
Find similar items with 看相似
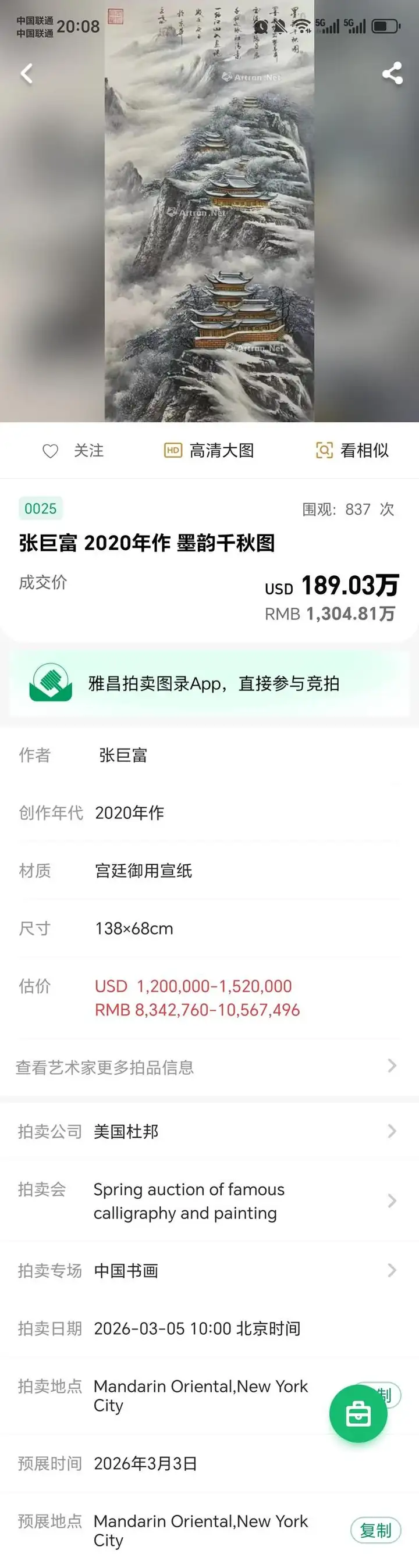(x=352, y=450)
